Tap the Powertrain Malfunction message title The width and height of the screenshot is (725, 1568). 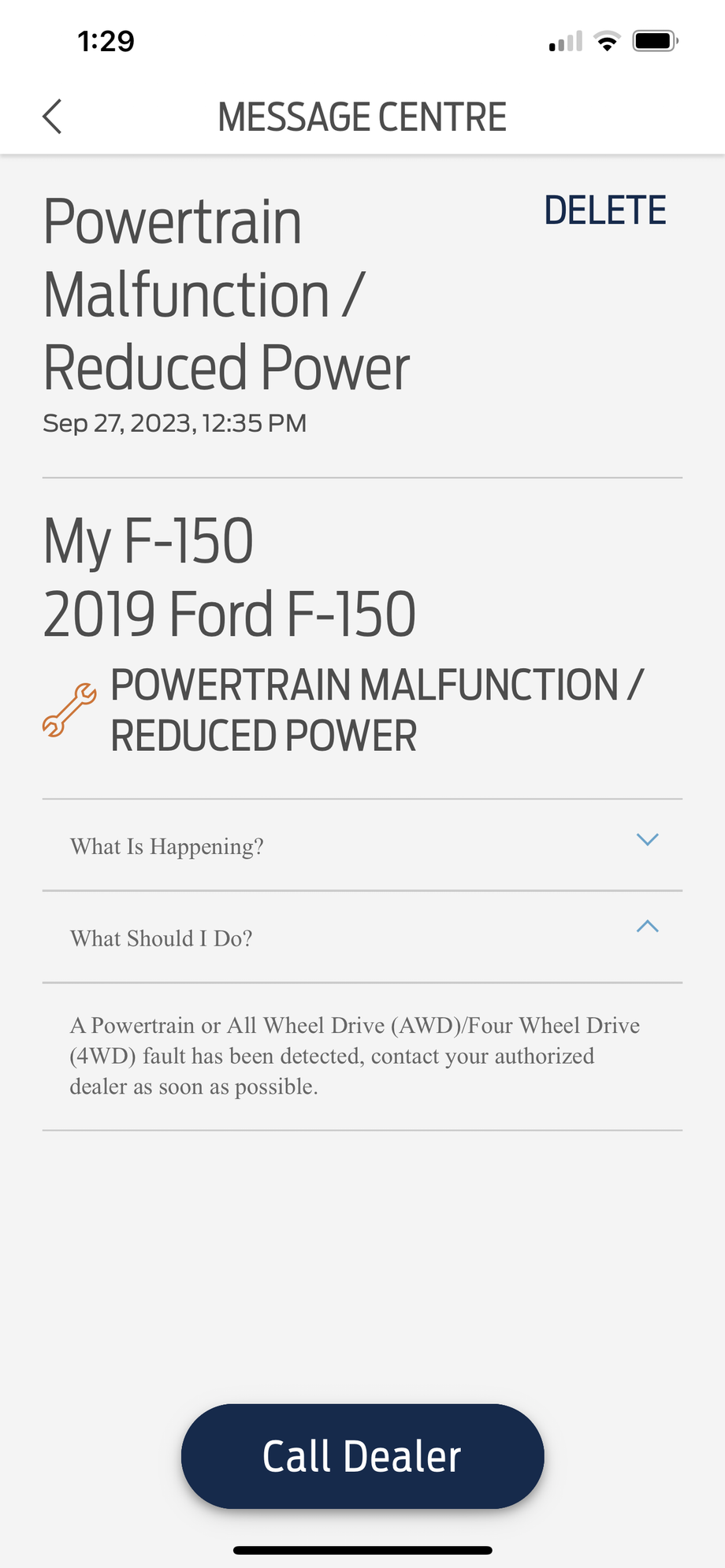pos(227,293)
